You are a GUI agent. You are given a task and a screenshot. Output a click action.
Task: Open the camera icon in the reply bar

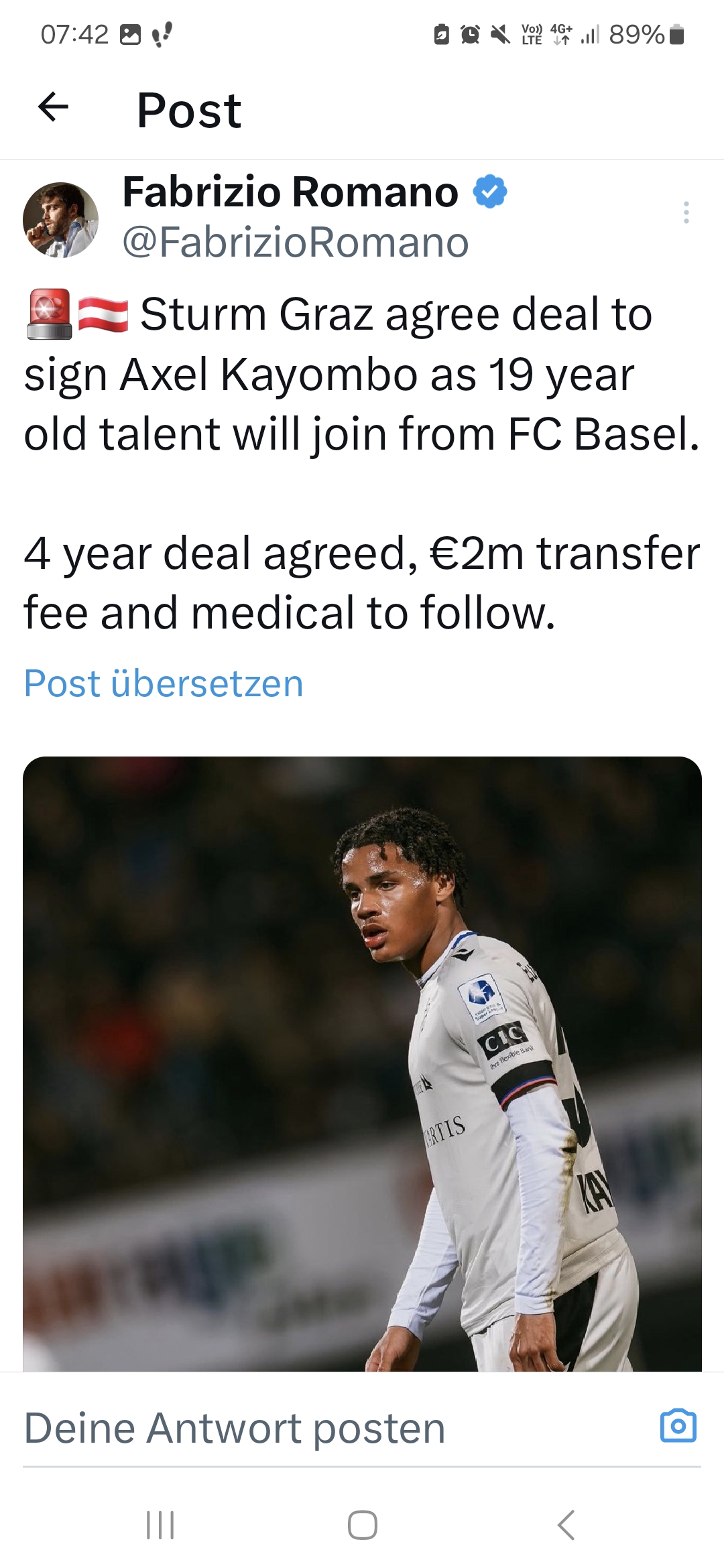tap(678, 1425)
